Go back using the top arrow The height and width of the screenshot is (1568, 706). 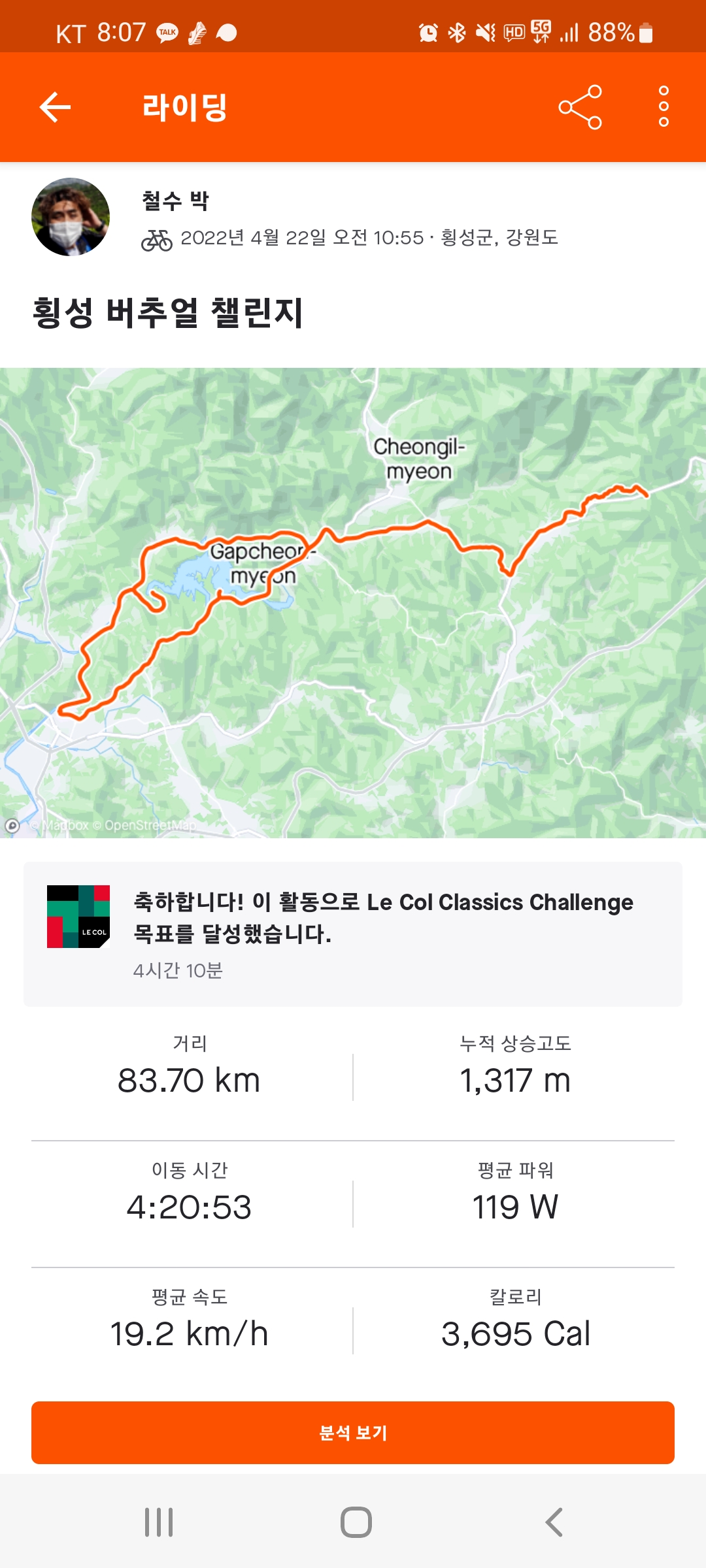click(x=55, y=107)
